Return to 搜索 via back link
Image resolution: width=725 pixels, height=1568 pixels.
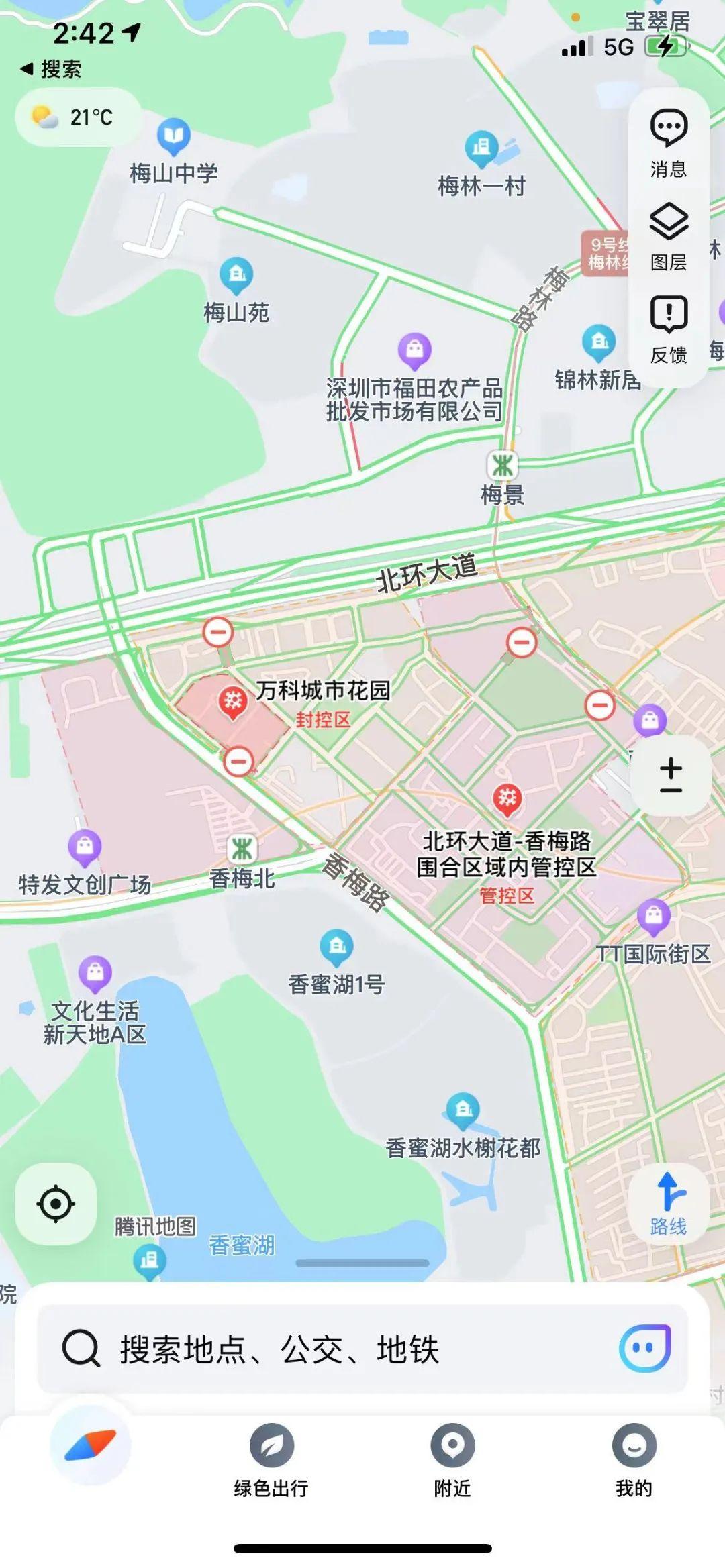point(51,69)
